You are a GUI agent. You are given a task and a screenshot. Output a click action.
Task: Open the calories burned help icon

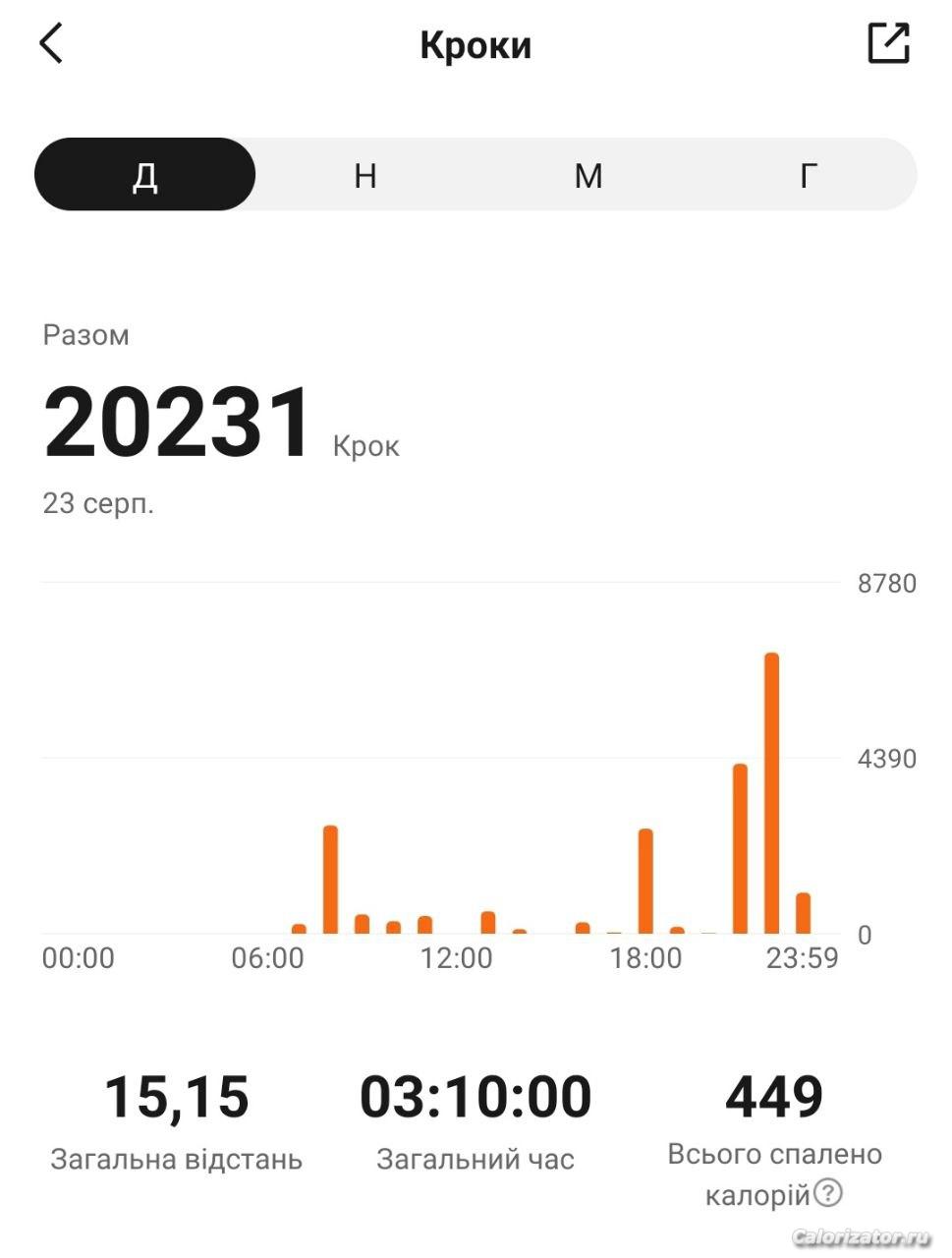pyautogui.click(x=829, y=1193)
